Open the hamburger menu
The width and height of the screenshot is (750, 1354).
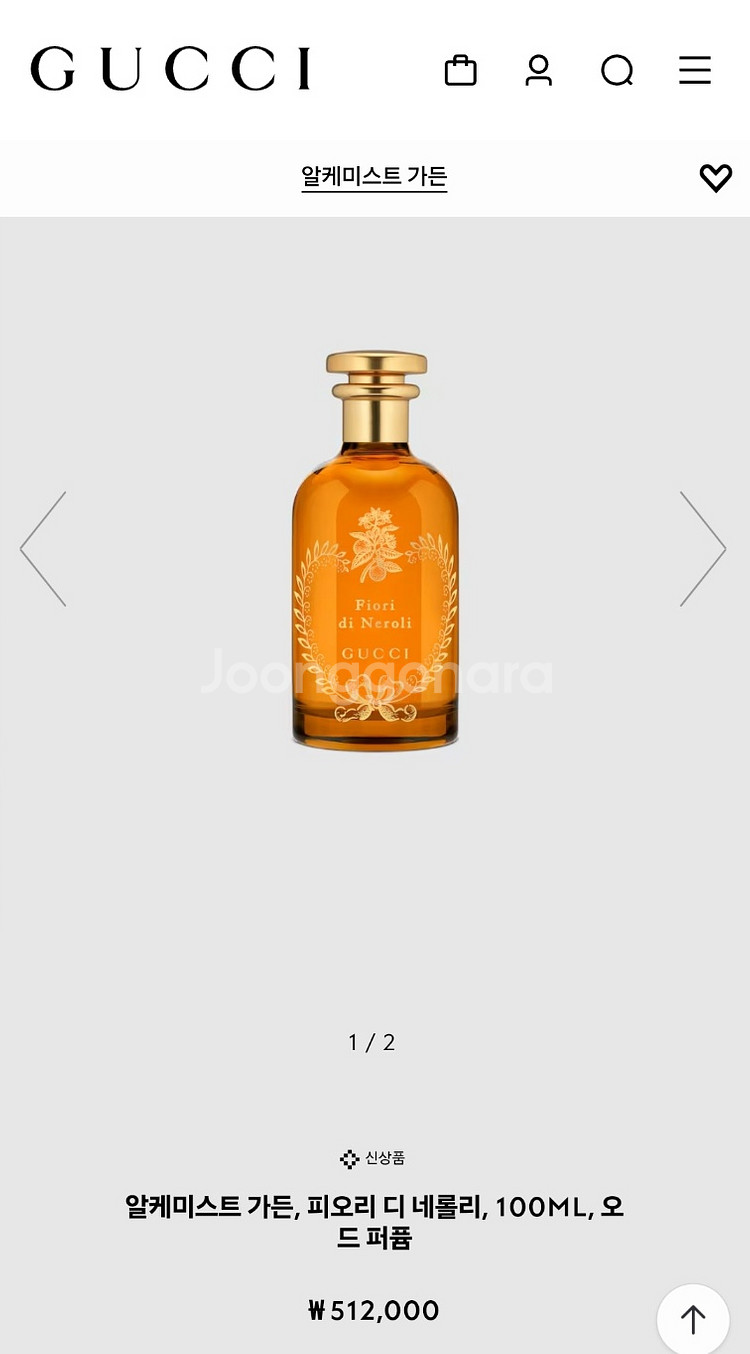tap(695, 70)
